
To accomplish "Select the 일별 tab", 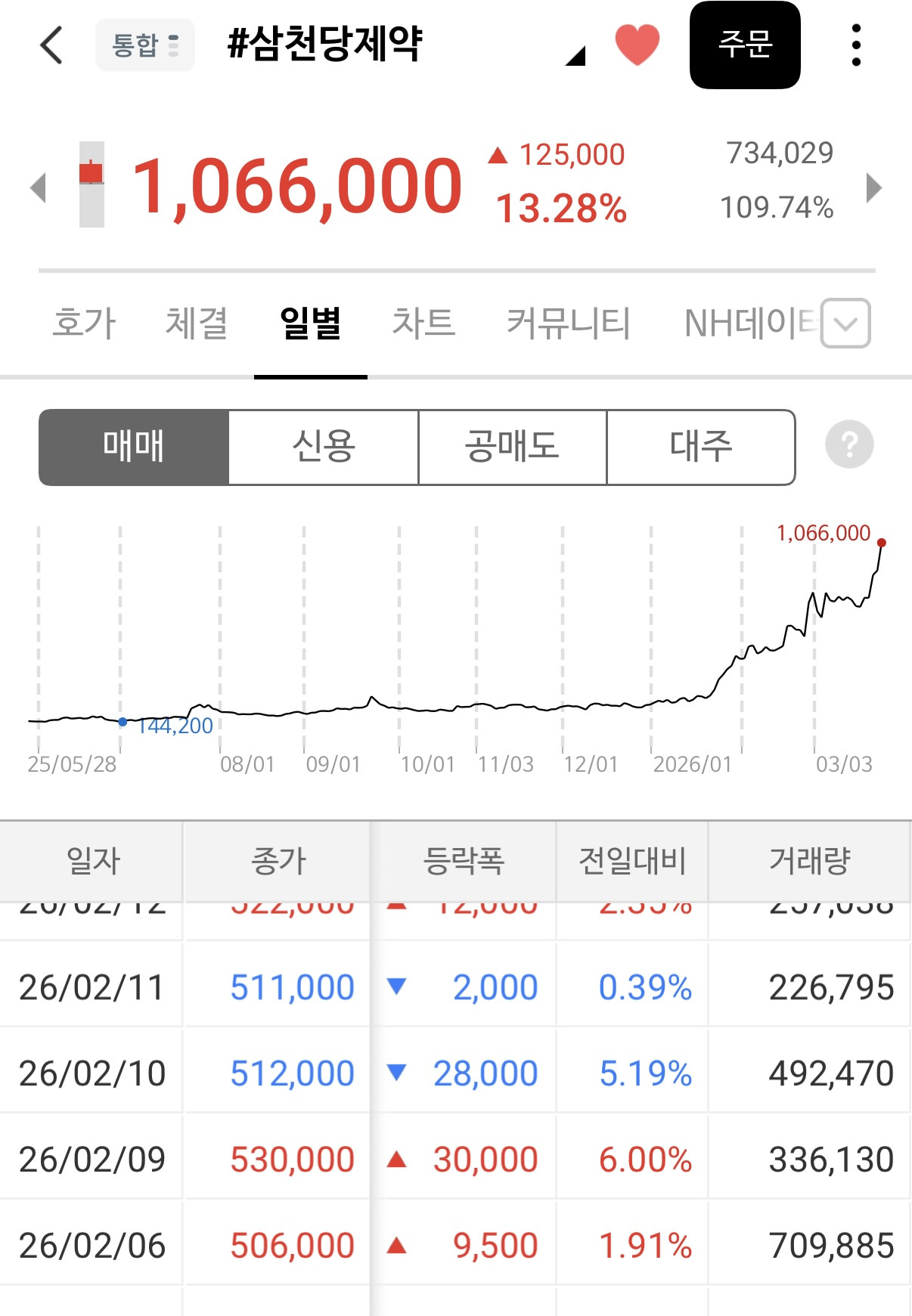I will pos(311,324).
